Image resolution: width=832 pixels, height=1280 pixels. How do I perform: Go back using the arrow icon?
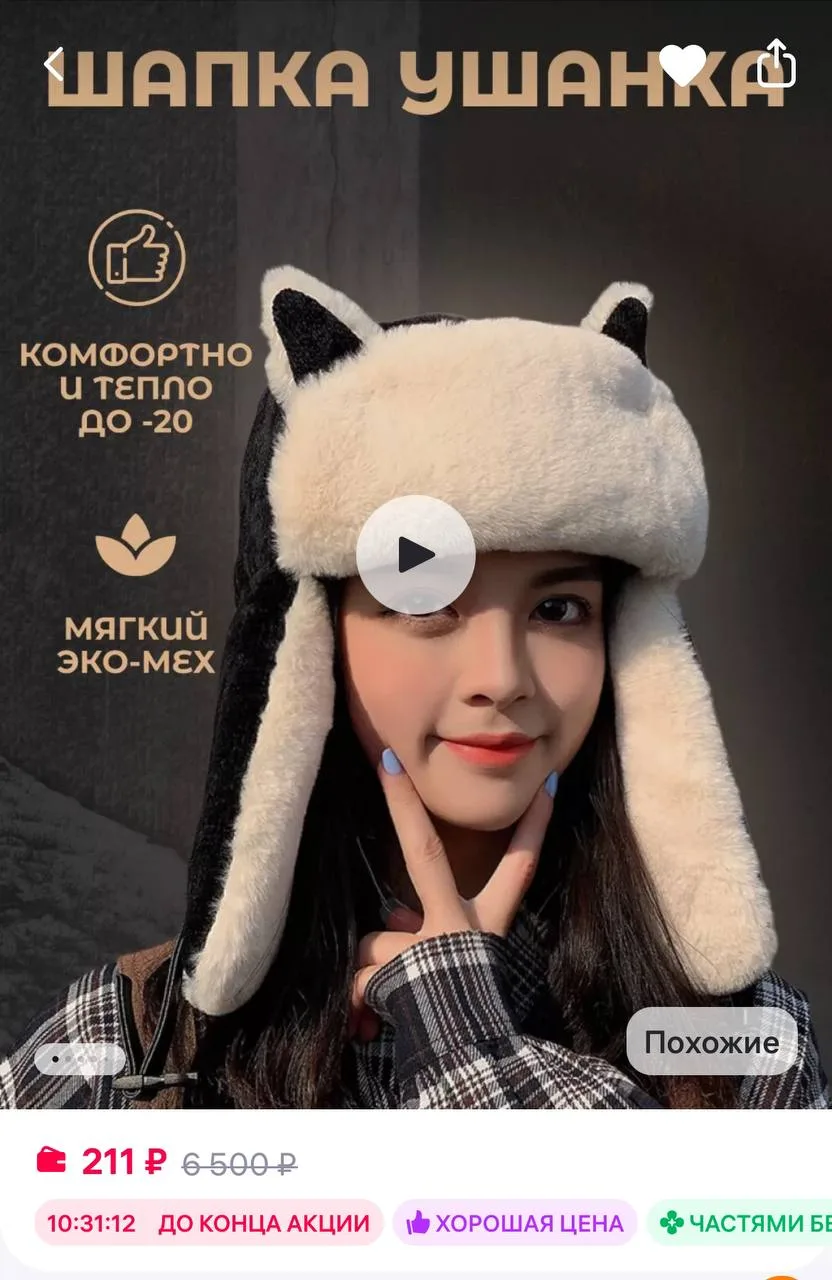point(54,65)
